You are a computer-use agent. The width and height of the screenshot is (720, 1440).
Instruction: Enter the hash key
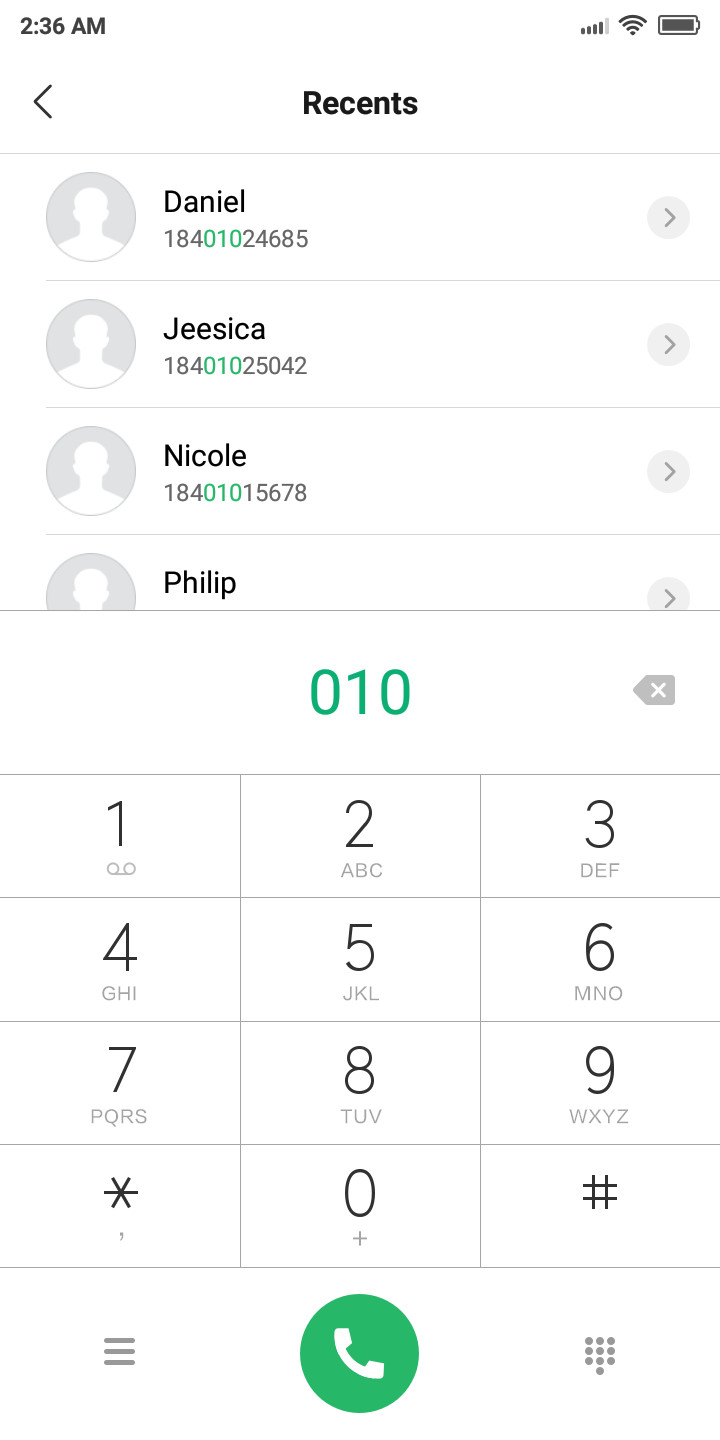(600, 1206)
